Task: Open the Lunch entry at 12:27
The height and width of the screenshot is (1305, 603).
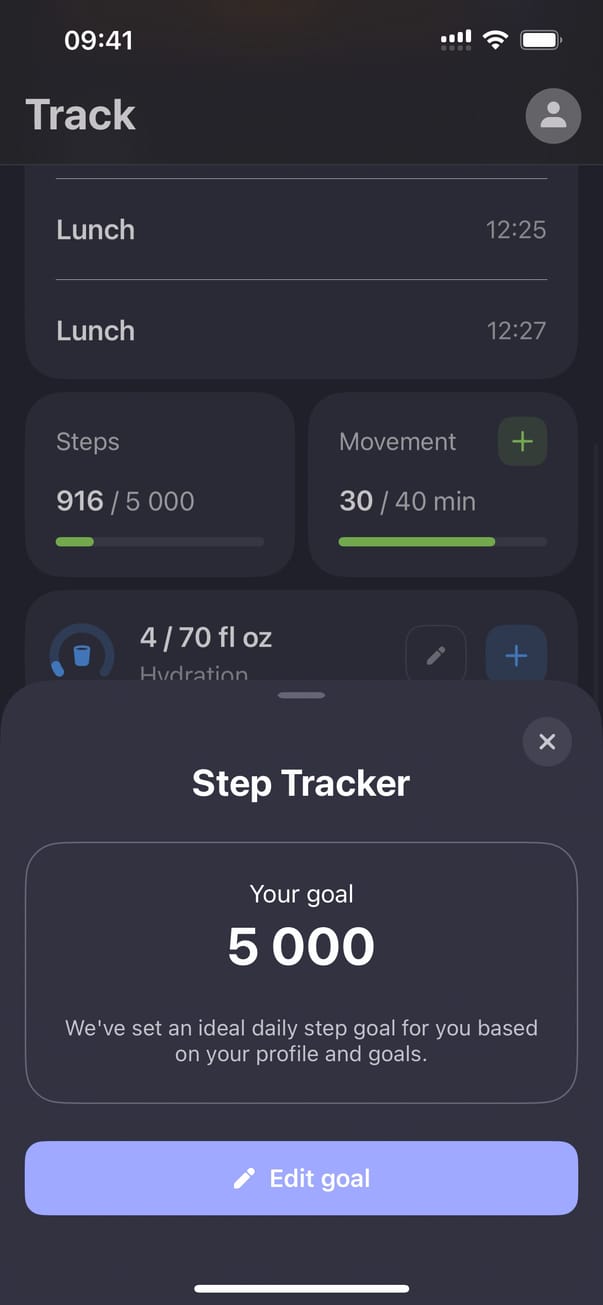Action: [301, 331]
